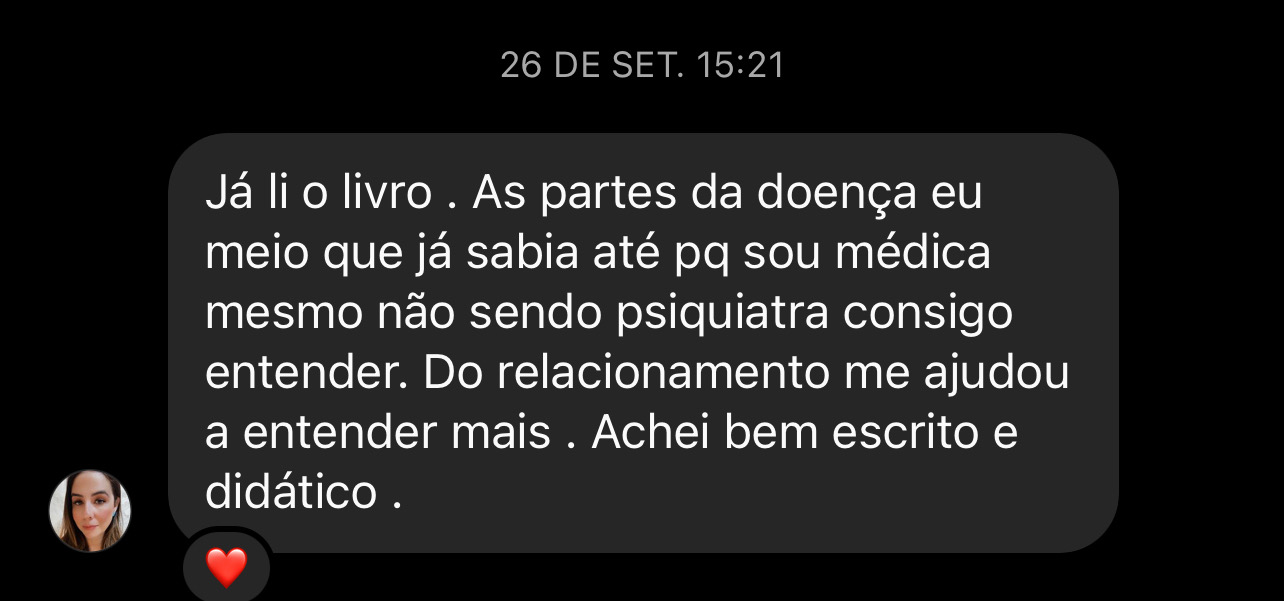
Task: Tap the heart reaction under the message
Action: (226, 567)
